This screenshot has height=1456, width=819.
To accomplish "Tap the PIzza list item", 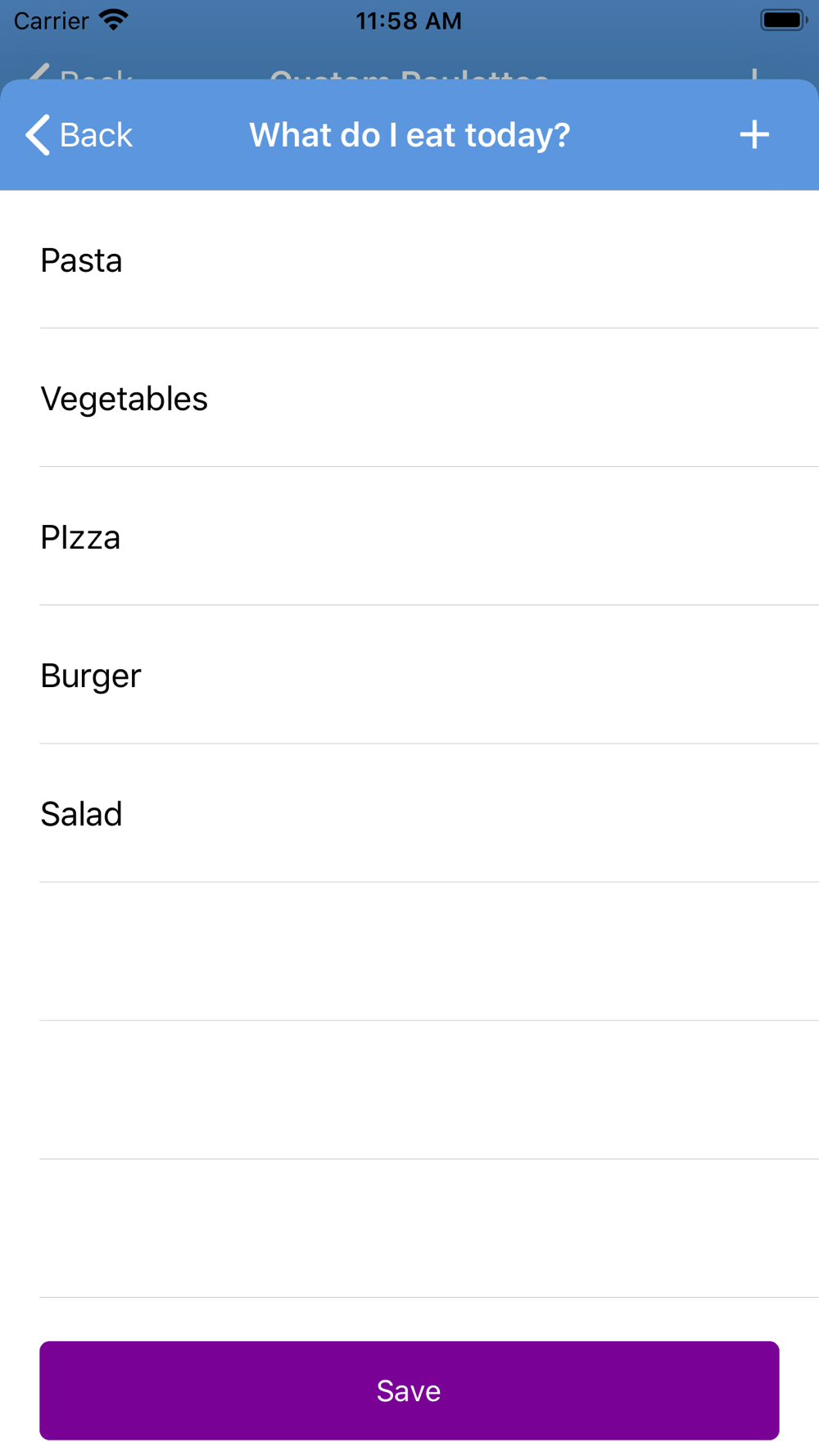I will [x=409, y=536].
